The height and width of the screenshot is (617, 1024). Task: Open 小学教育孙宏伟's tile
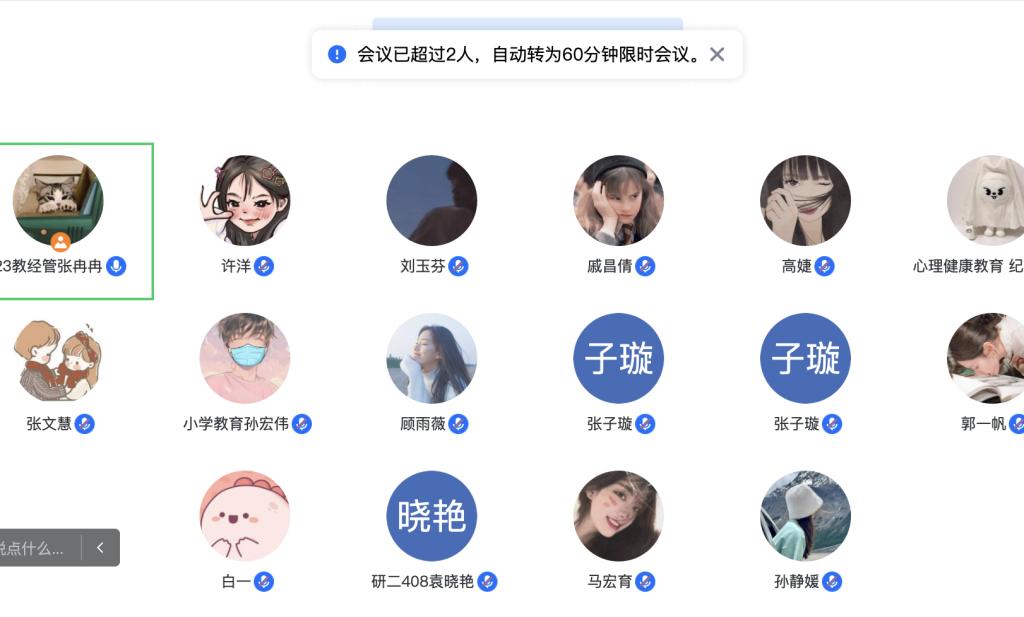pos(245,359)
